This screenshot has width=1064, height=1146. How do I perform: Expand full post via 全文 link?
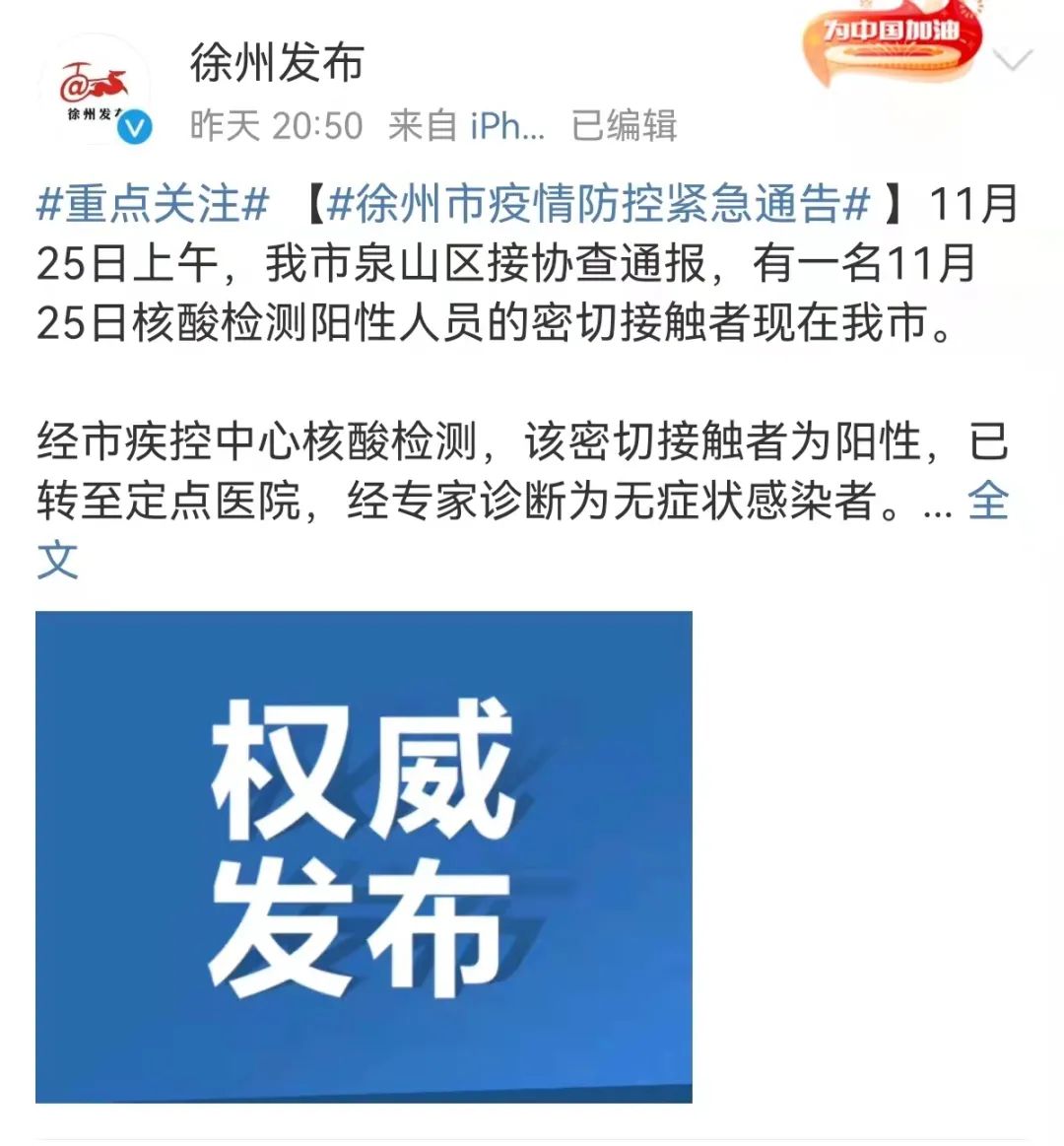(x=988, y=501)
